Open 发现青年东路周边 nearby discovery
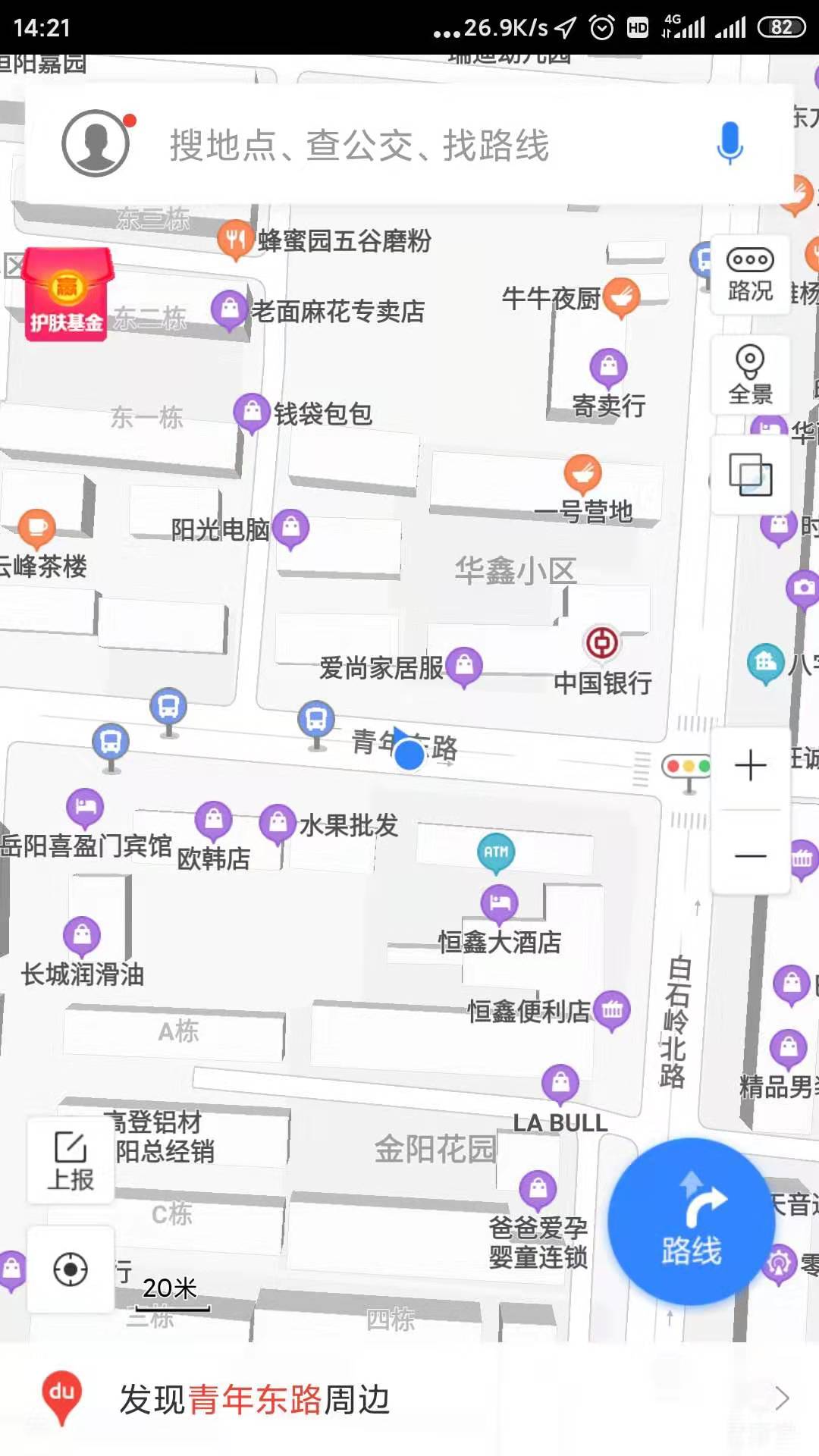819x1456 pixels. tap(409, 1399)
